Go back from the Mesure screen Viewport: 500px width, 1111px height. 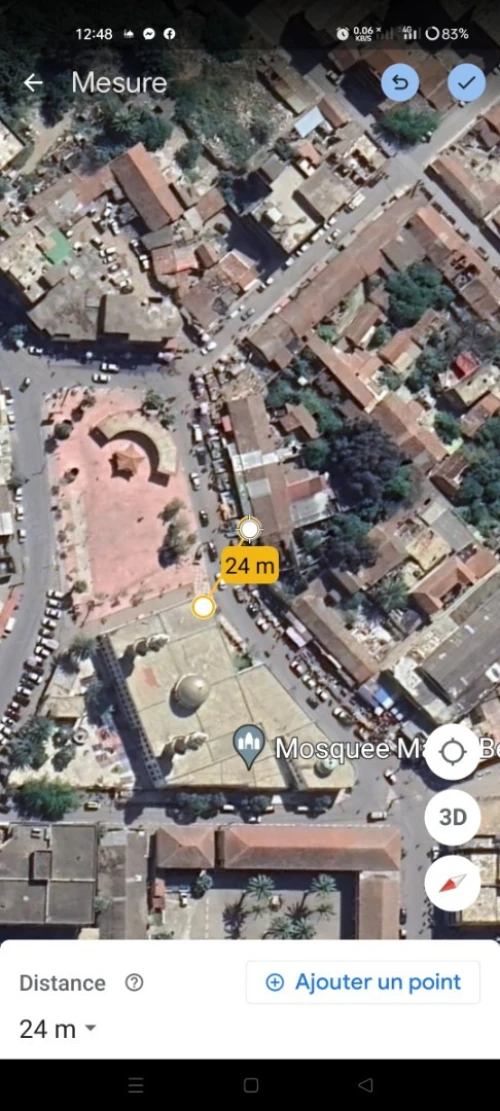(x=33, y=83)
